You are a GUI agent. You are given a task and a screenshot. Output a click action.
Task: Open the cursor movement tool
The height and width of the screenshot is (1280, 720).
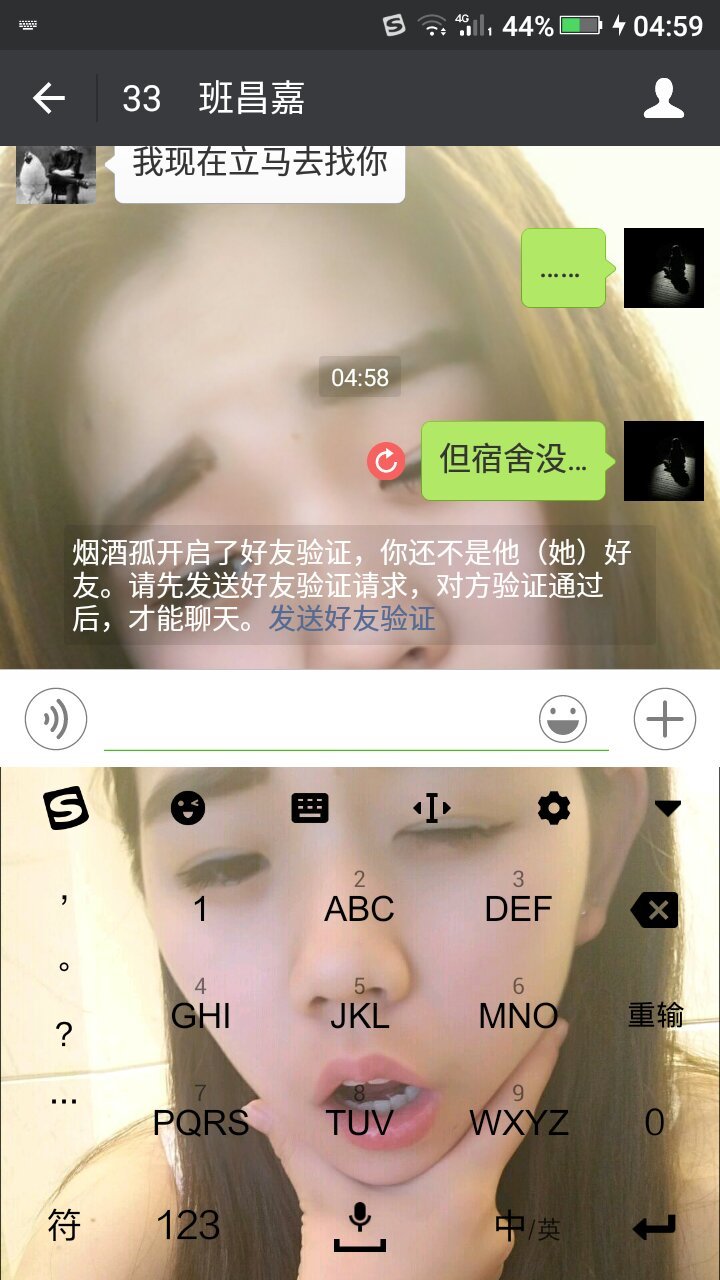(432, 808)
